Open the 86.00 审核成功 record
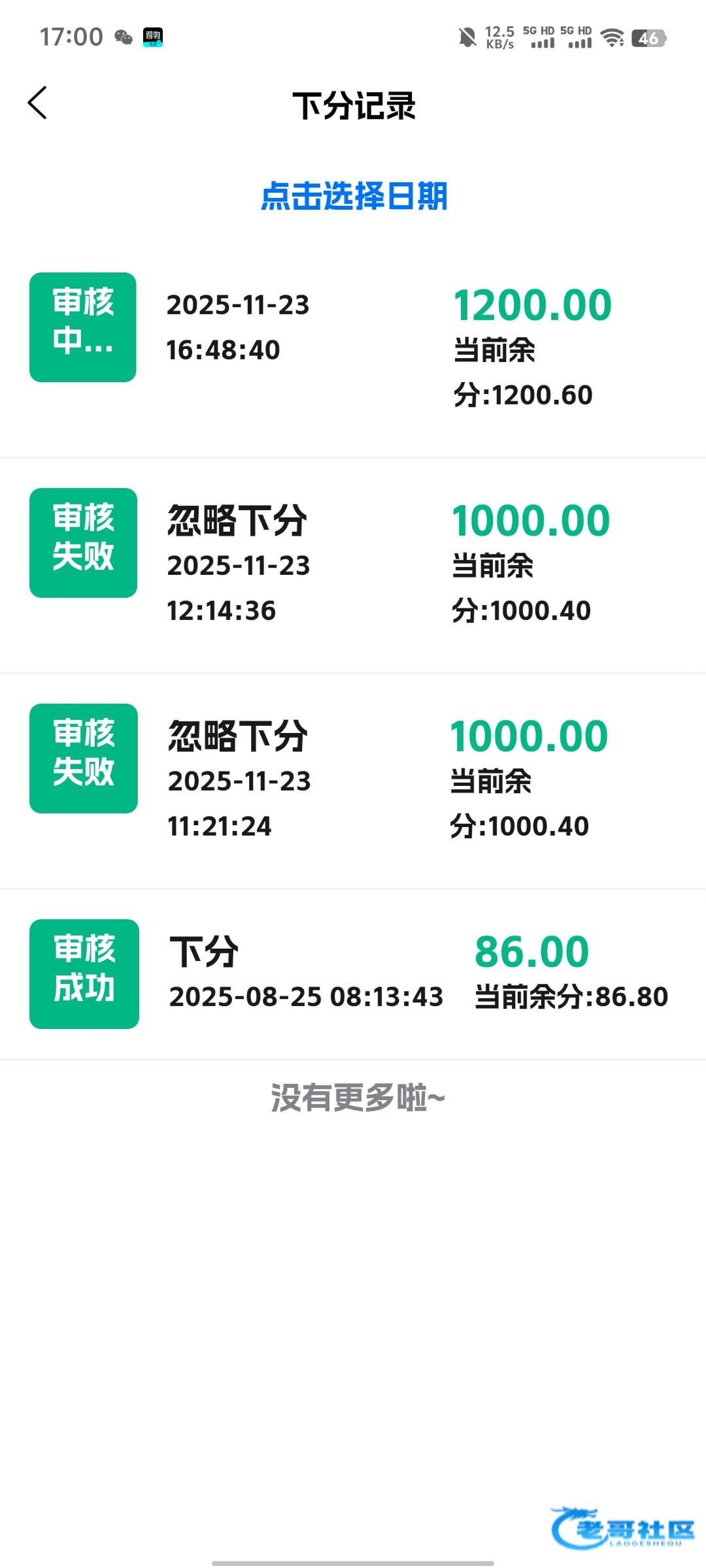Image resolution: width=706 pixels, height=1568 pixels. pos(353,974)
